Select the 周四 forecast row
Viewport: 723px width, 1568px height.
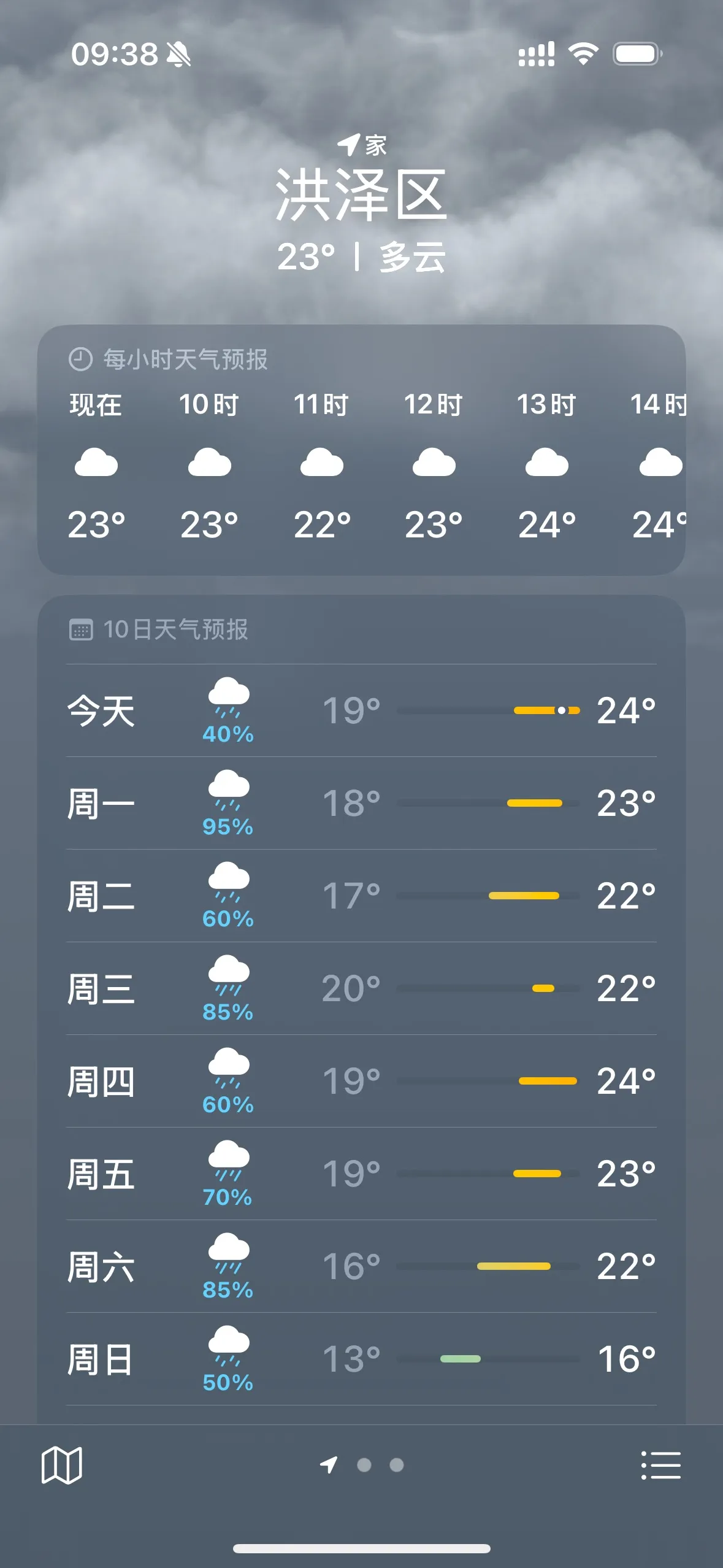(x=361, y=1081)
